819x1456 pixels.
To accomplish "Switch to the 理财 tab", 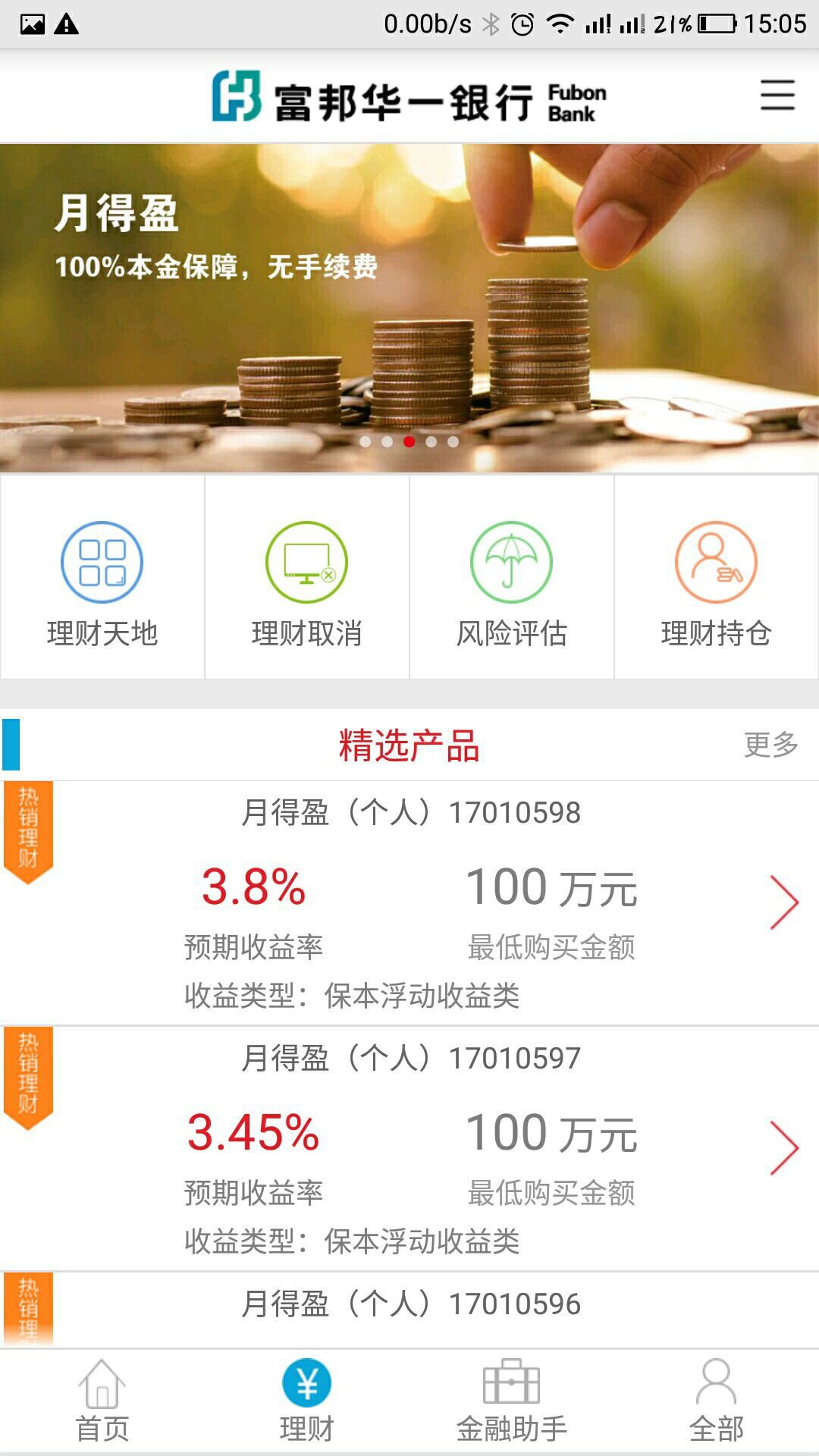I will (307, 1399).
